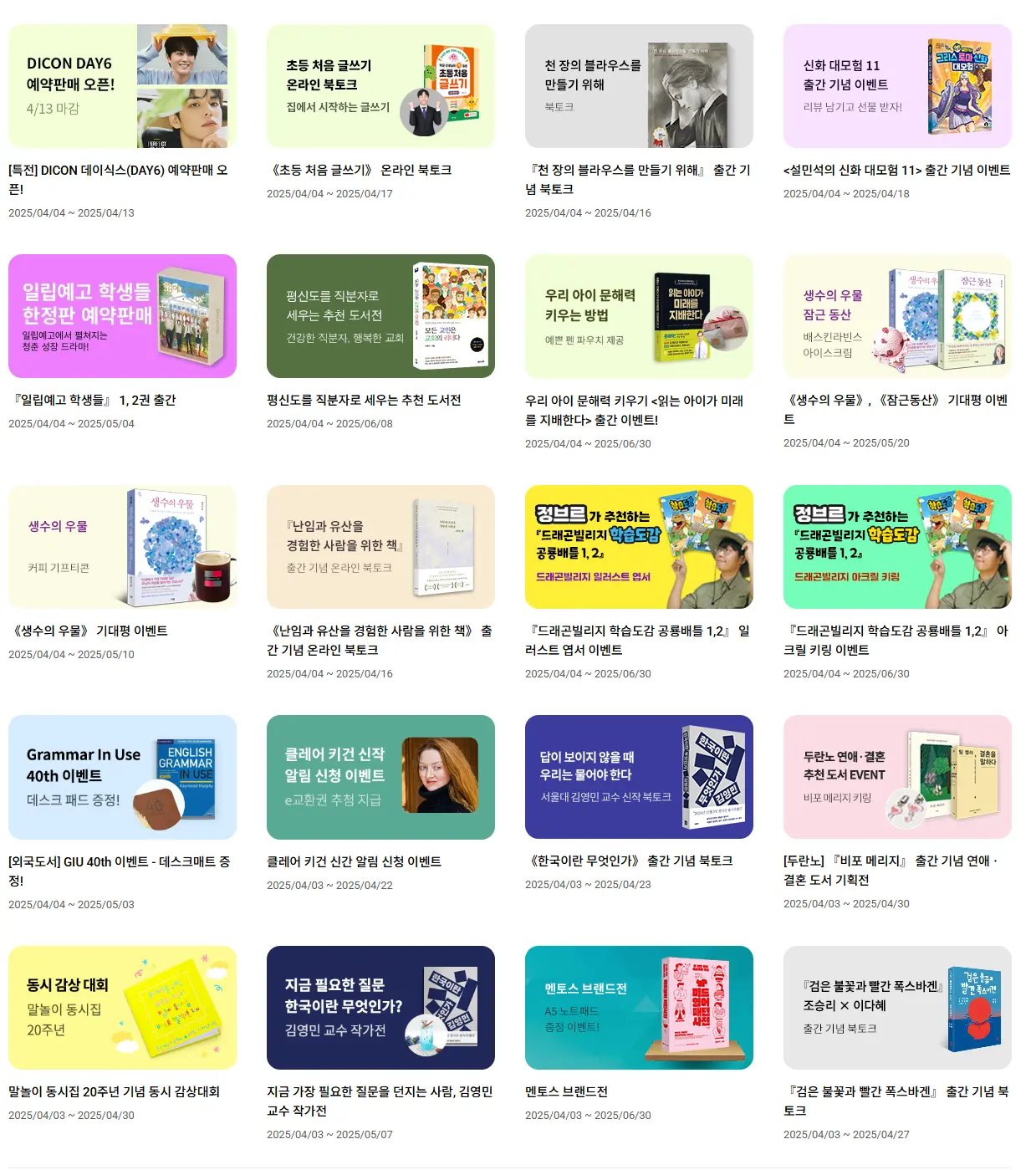Open 지금 필요한 질문 김영민 교수 작가전
The width and height of the screenshot is (1036, 1170).
click(x=380, y=1008)
